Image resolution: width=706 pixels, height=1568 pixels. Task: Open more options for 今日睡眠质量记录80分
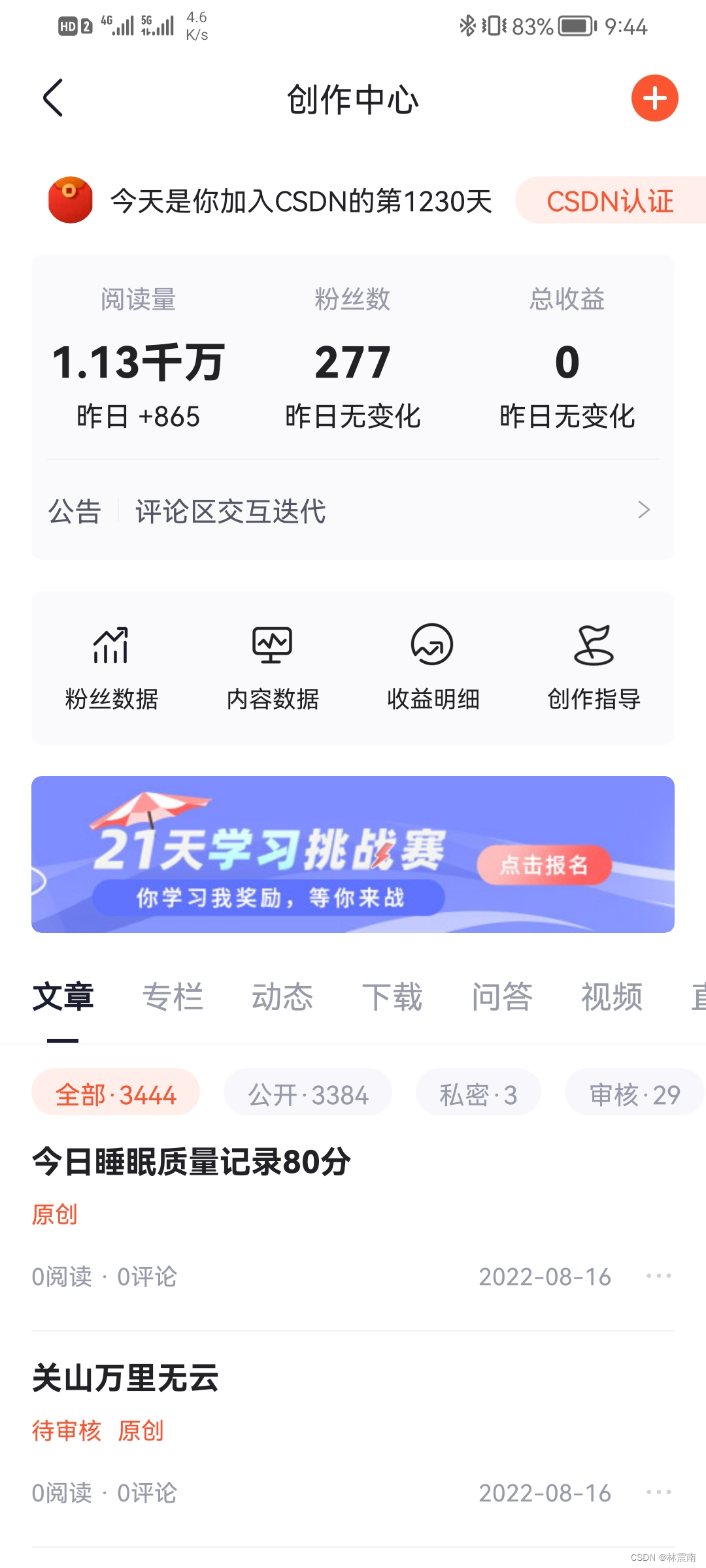pyautogui.click(x=658, y=1276)
